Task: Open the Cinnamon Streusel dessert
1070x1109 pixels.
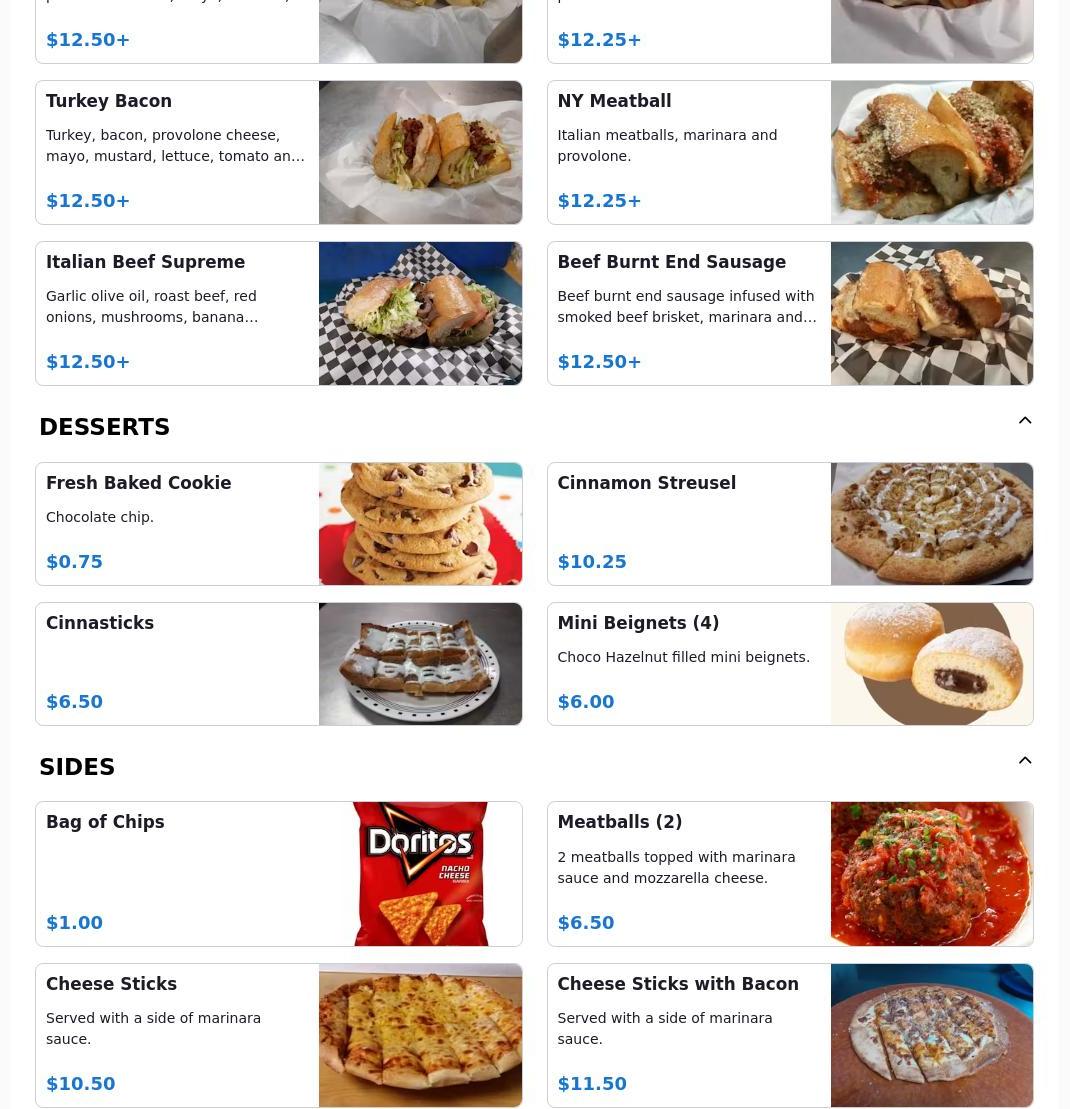Action: click(x=790, y=524)
